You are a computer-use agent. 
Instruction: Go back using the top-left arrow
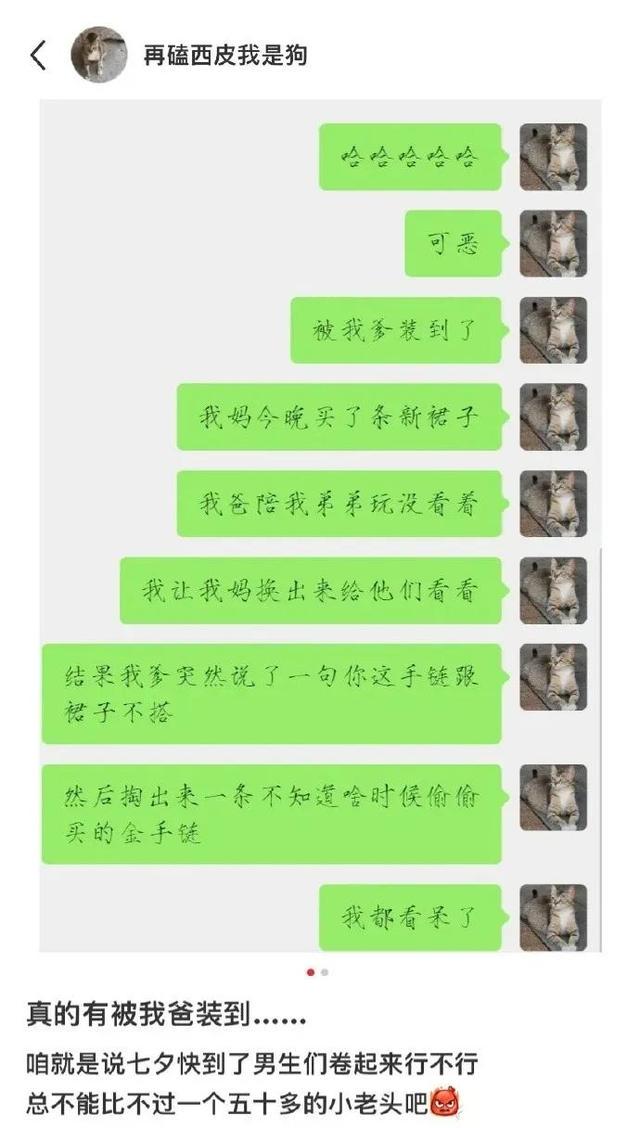click(39, 55)
